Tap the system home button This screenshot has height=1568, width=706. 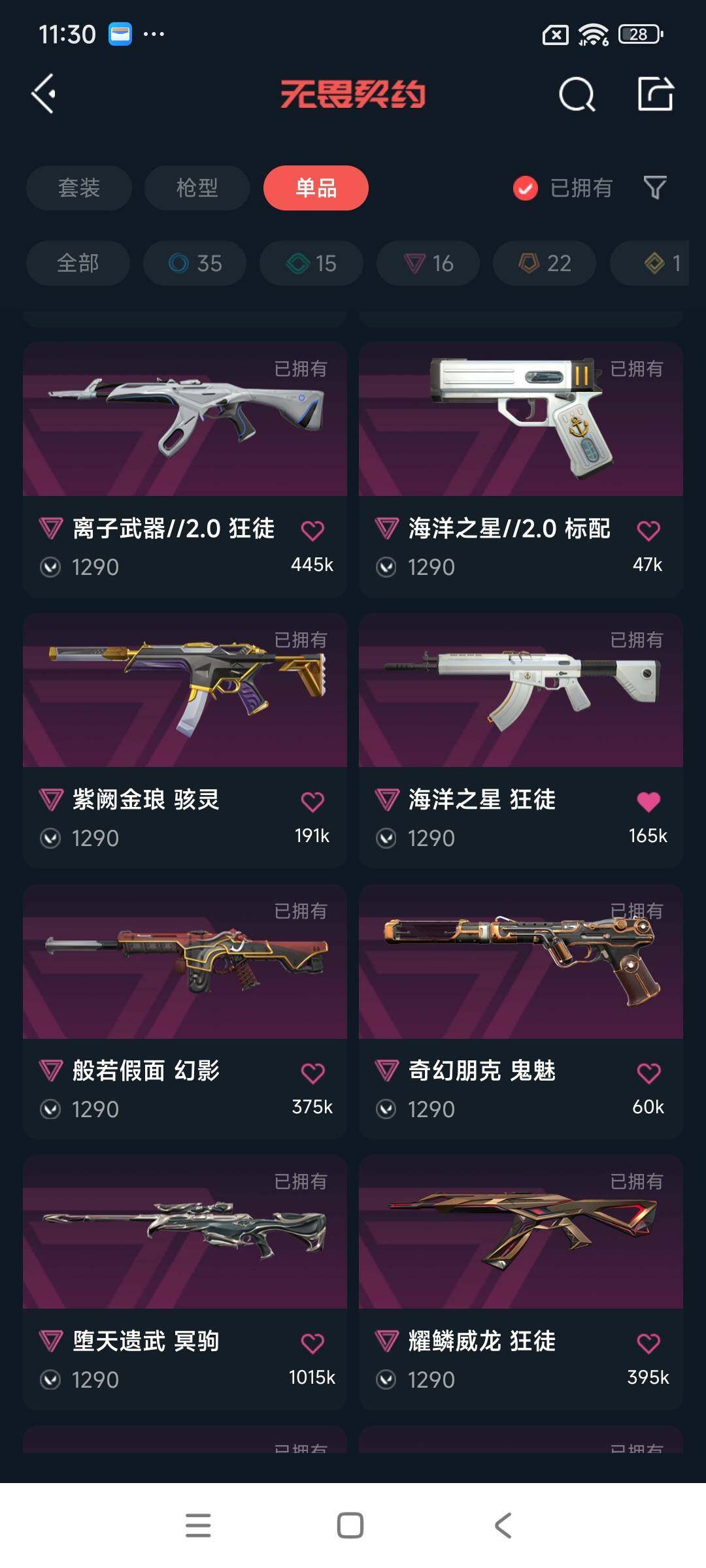350,1526
